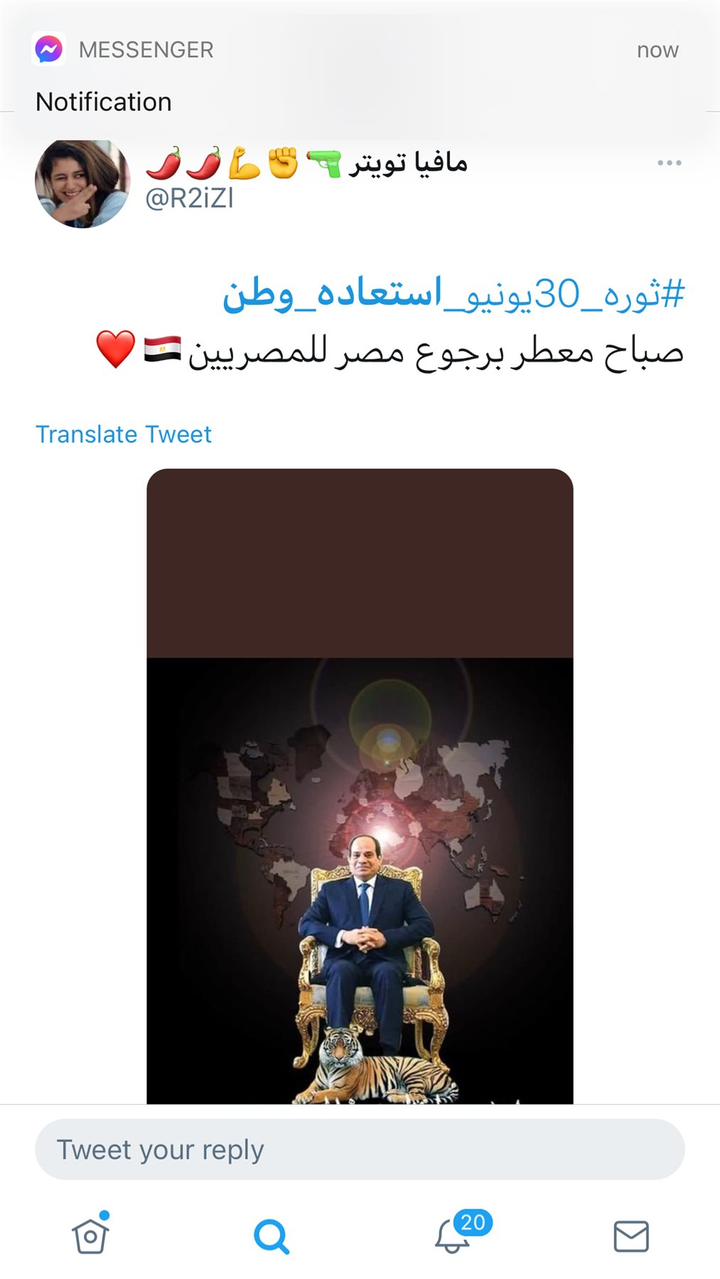Open the notifications bell tab
The height and width of the screenshot is (1279, 720).
[453, 1236]
